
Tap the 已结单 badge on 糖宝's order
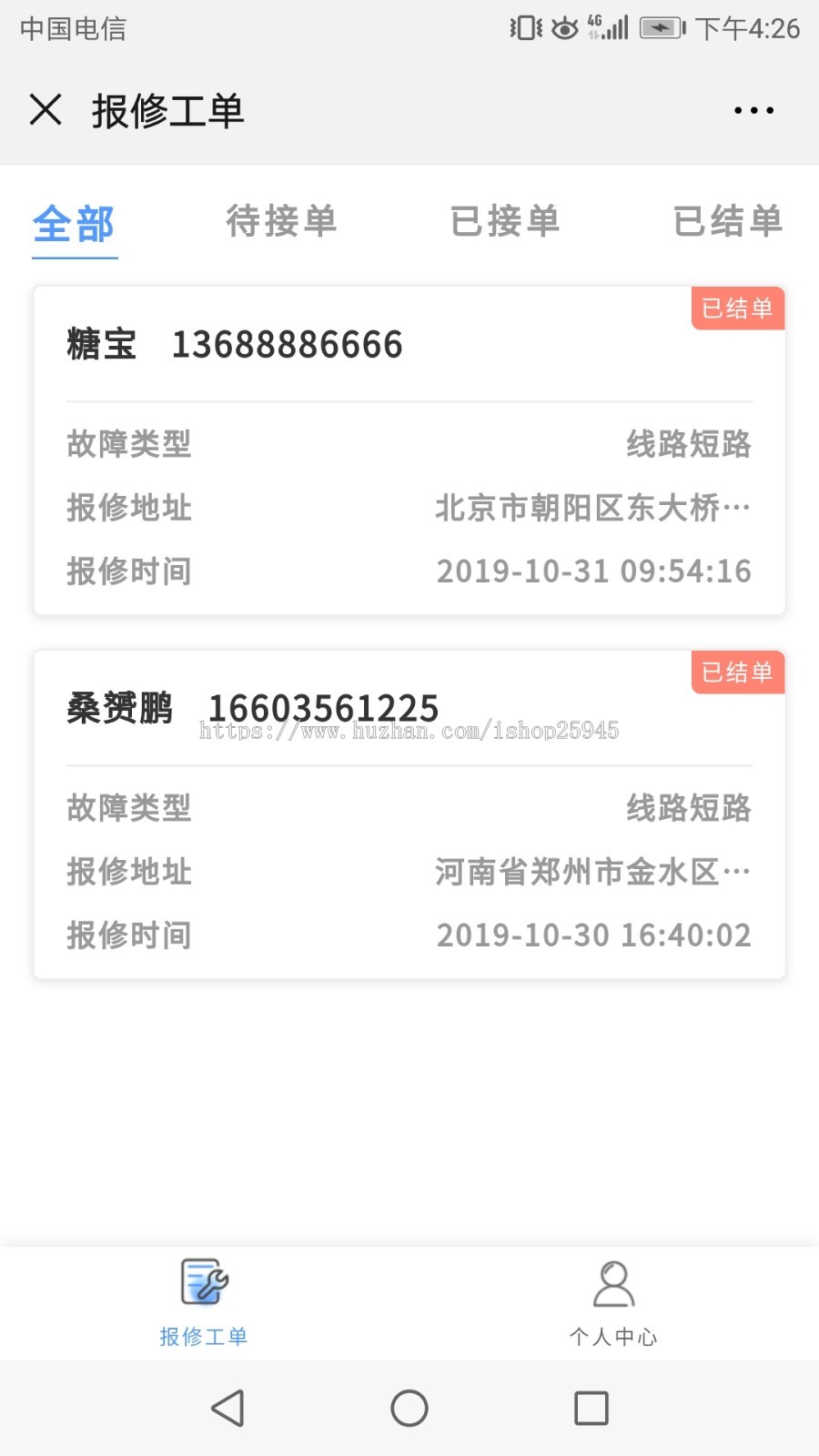point(737,309)
